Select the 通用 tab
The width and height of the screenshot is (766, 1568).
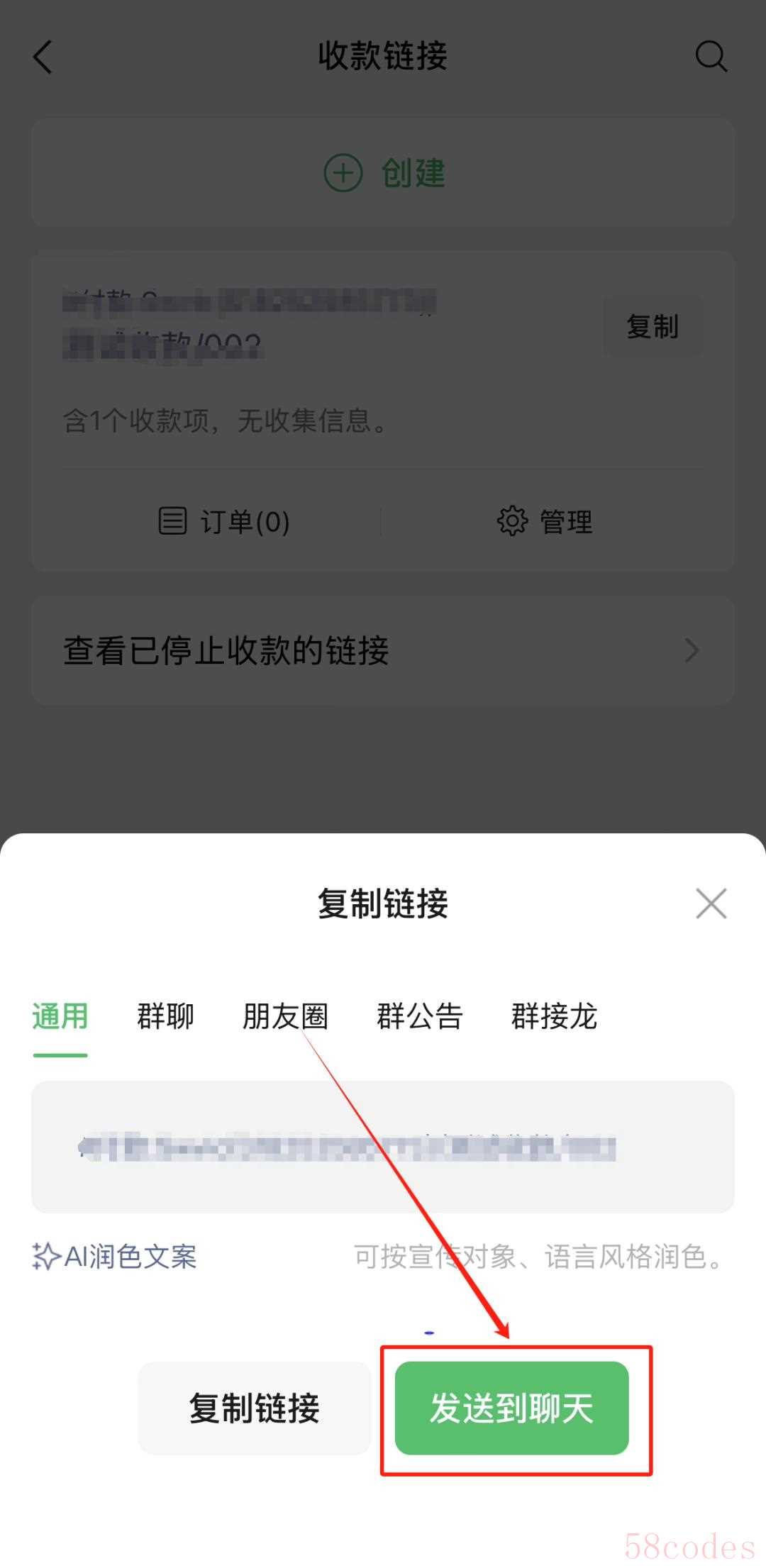[60, 1016]
